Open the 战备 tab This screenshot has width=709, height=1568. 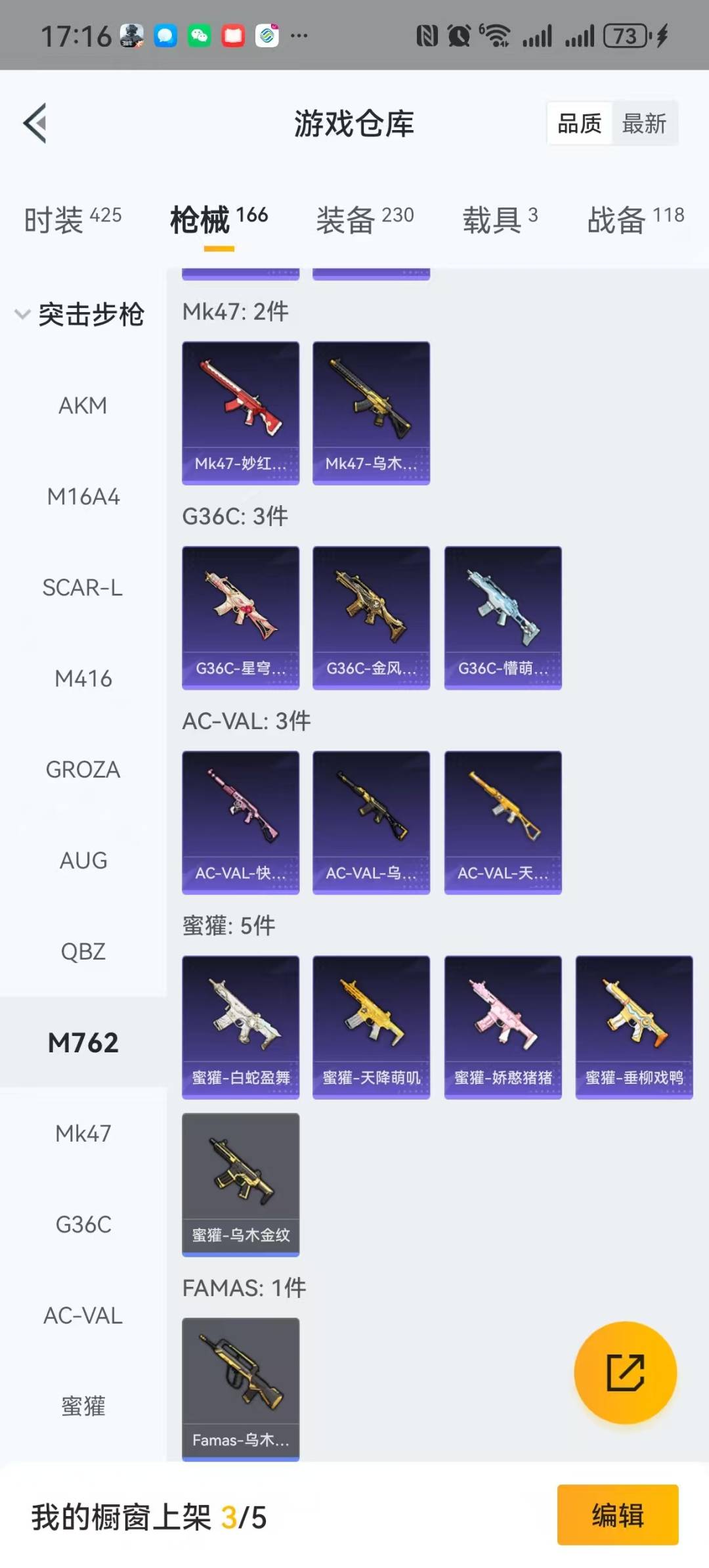pyautogui.click(x=635, y=219)
